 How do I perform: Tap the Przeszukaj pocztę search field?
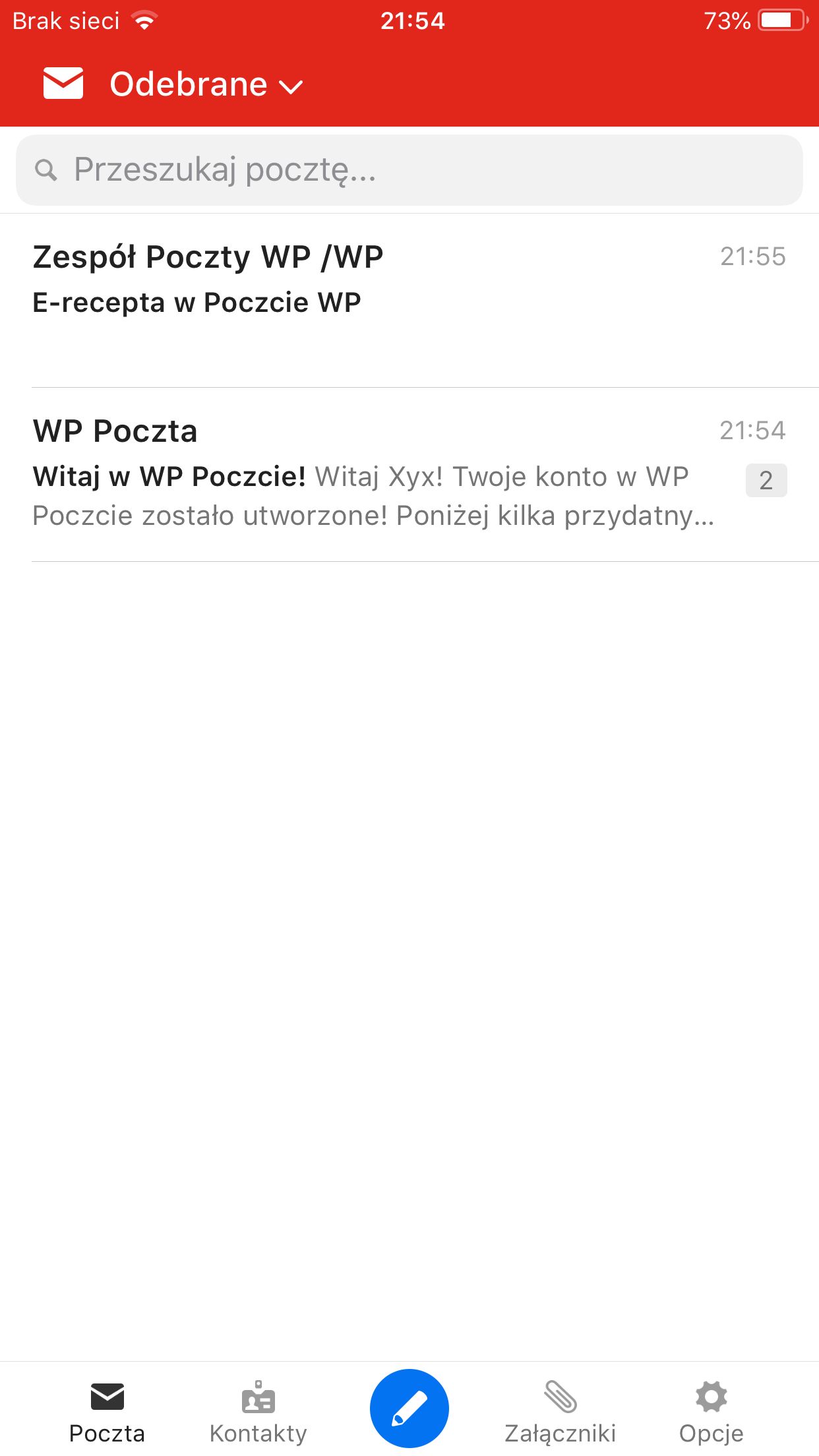(x=409, y=170)
